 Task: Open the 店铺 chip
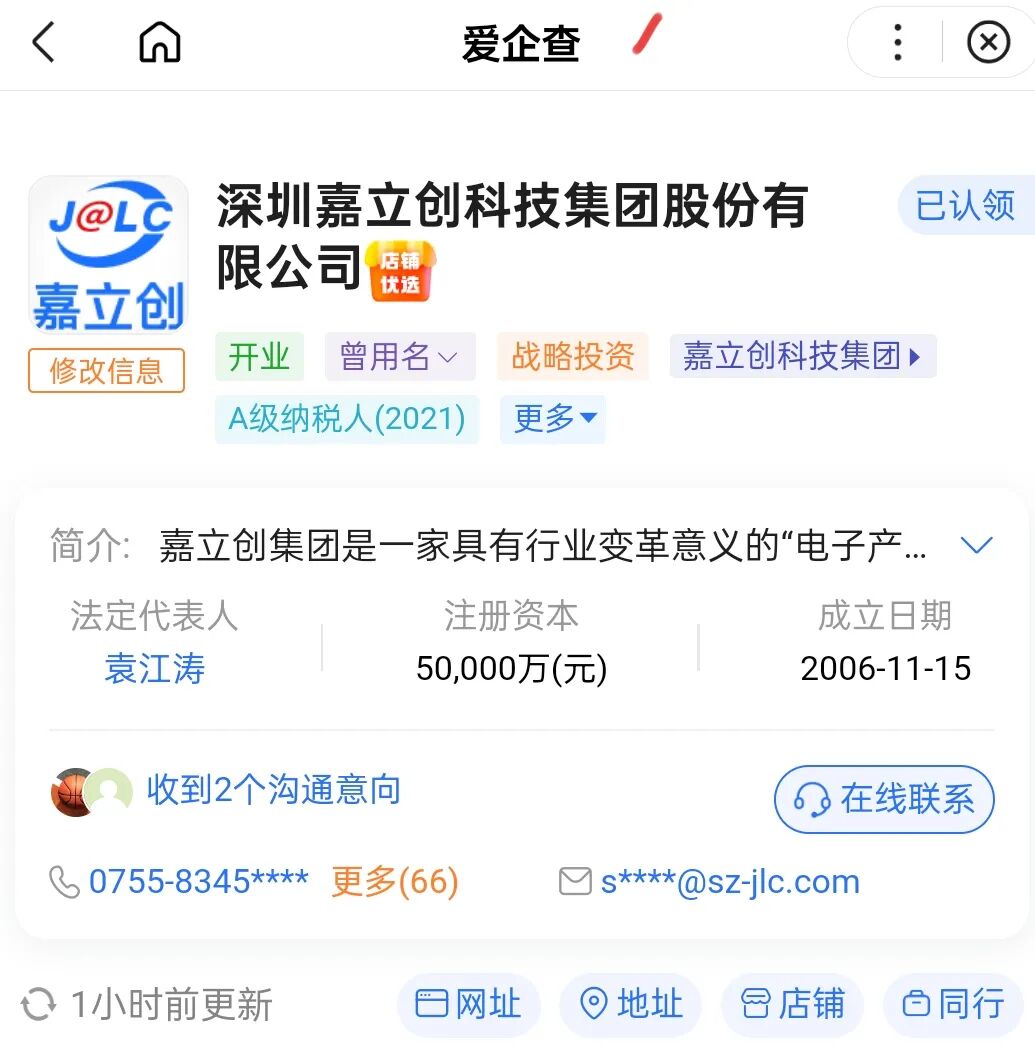pos(792,1004)
